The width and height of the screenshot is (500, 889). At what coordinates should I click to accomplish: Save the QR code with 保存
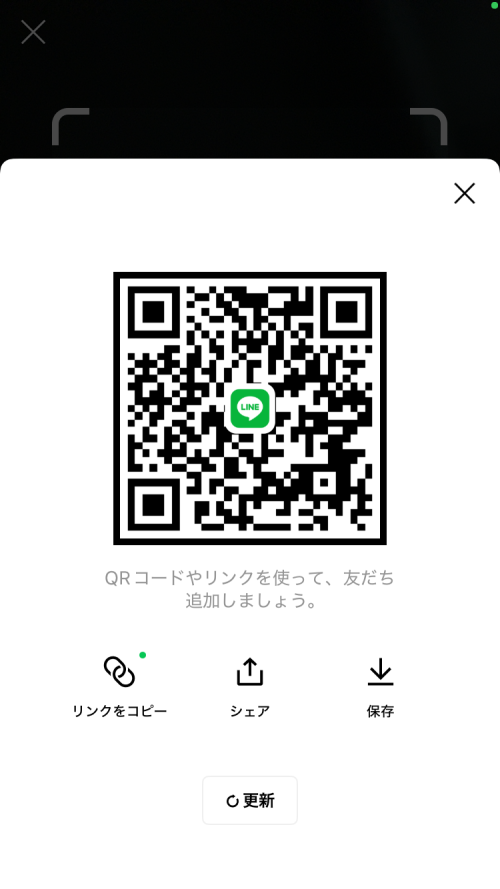380,687
